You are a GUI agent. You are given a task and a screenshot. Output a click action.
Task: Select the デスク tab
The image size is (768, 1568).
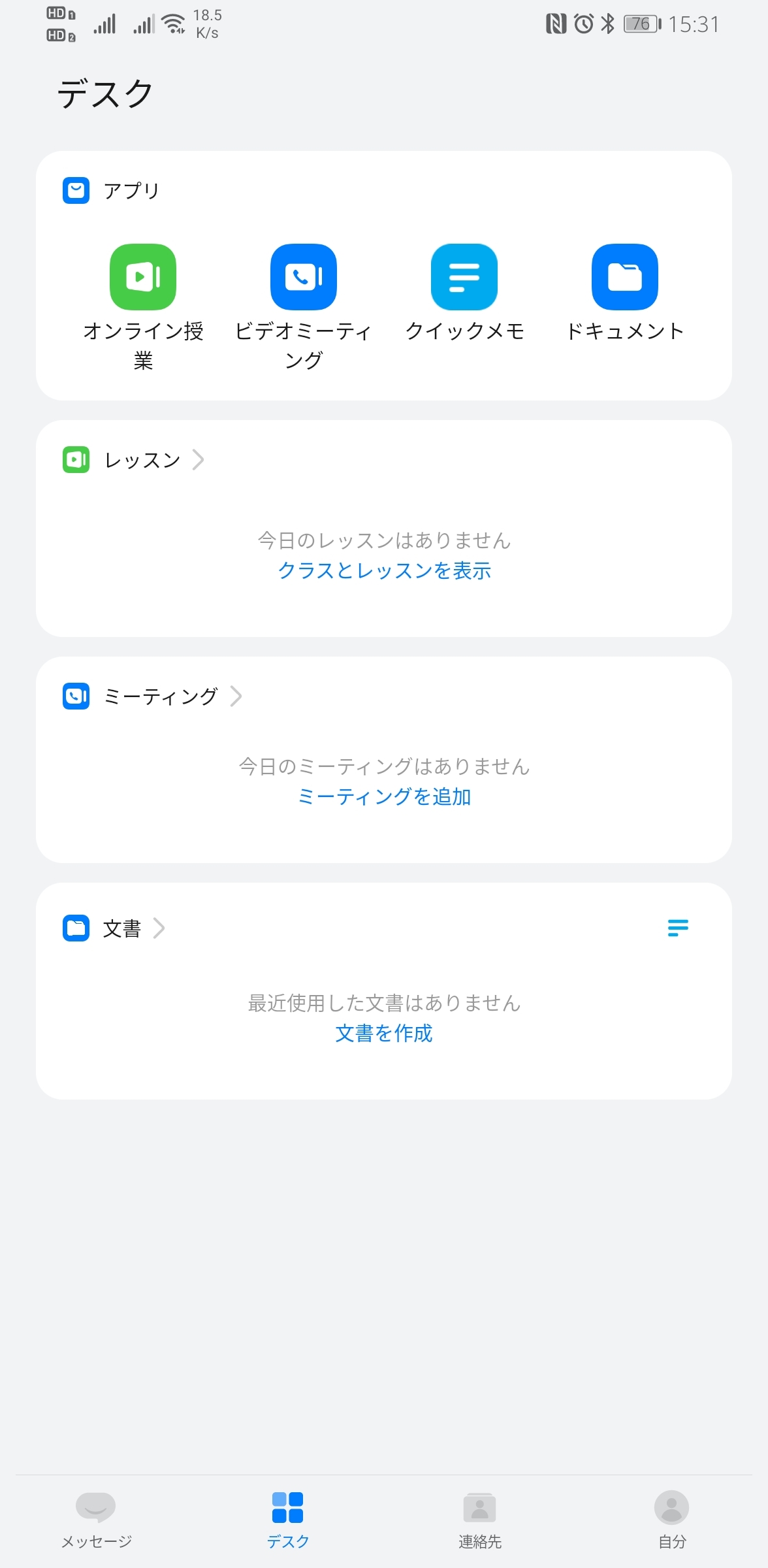pyautogui.click(x=288, y=1519)
